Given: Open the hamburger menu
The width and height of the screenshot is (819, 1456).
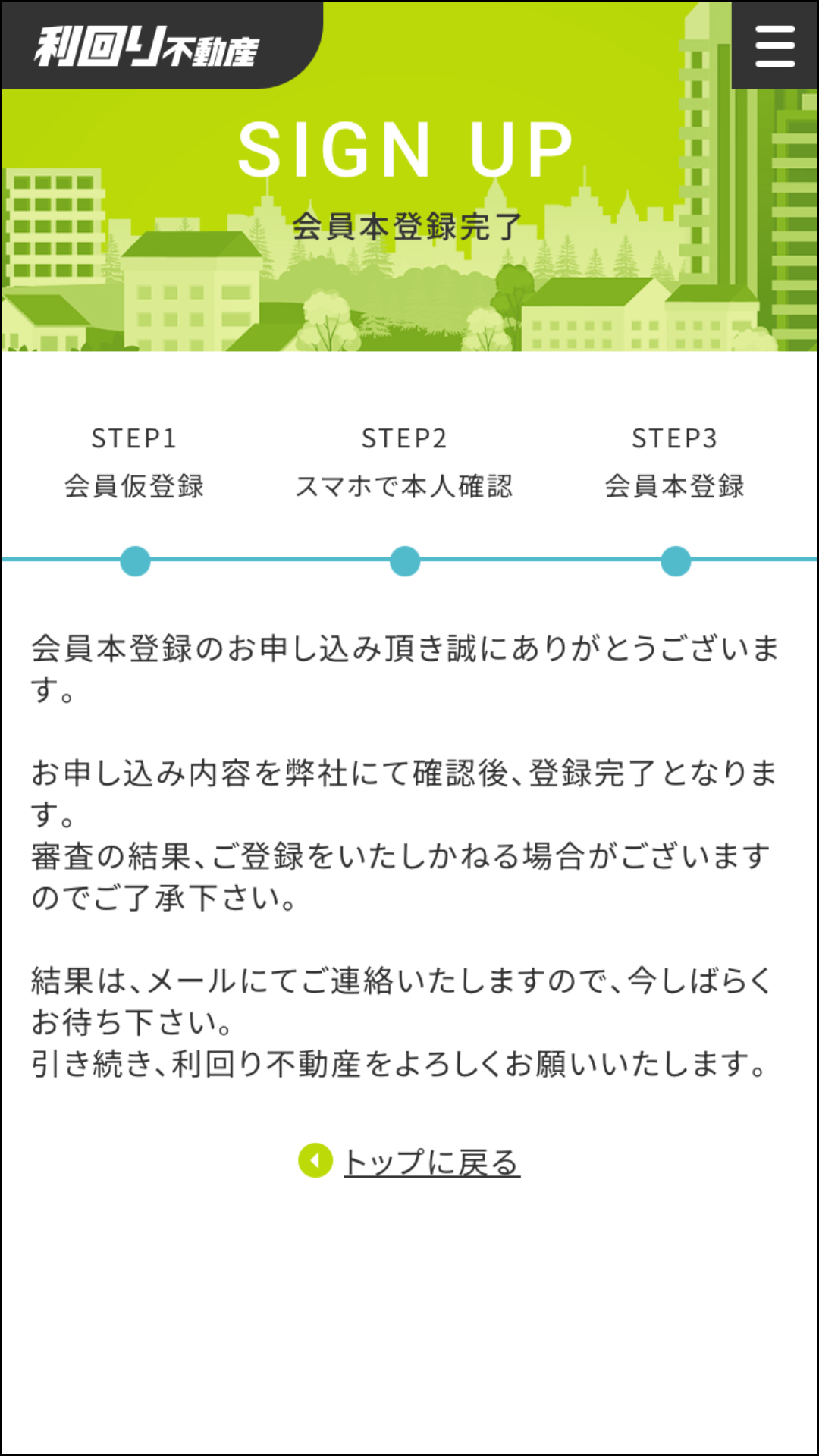Looking at the screenshot, I should [774, 45].
